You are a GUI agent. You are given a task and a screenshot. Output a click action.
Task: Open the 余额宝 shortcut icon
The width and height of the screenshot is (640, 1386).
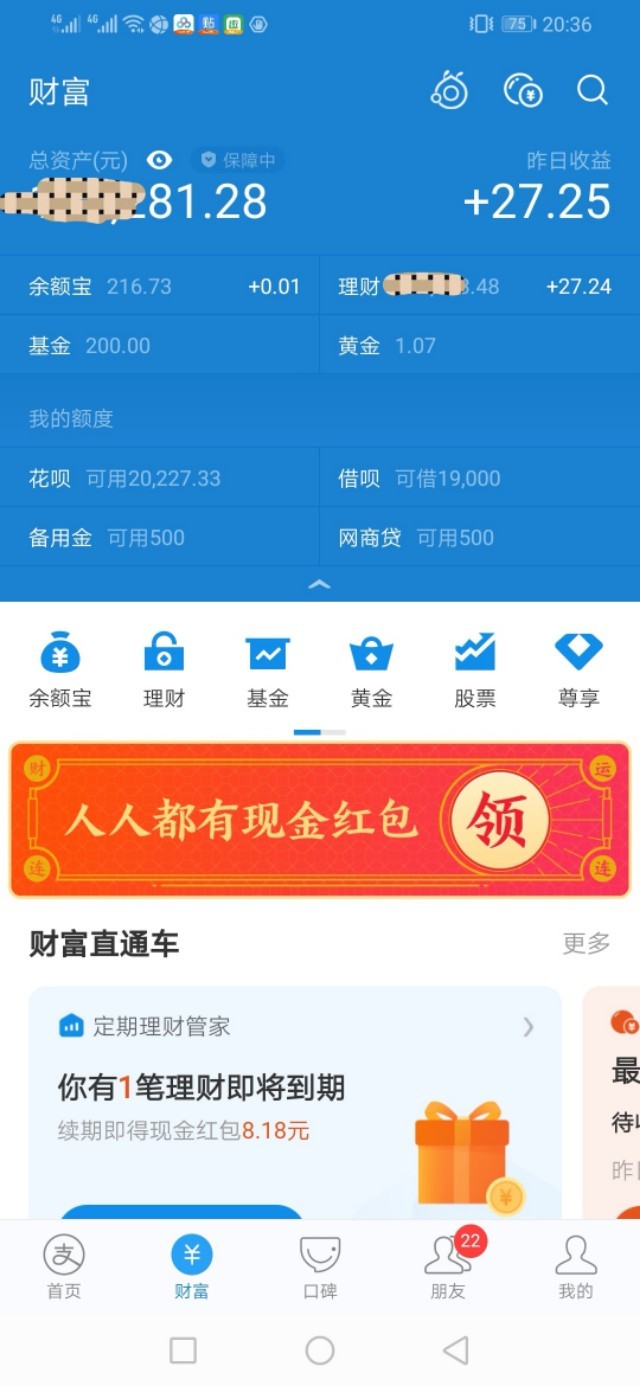tap(60, 669)
